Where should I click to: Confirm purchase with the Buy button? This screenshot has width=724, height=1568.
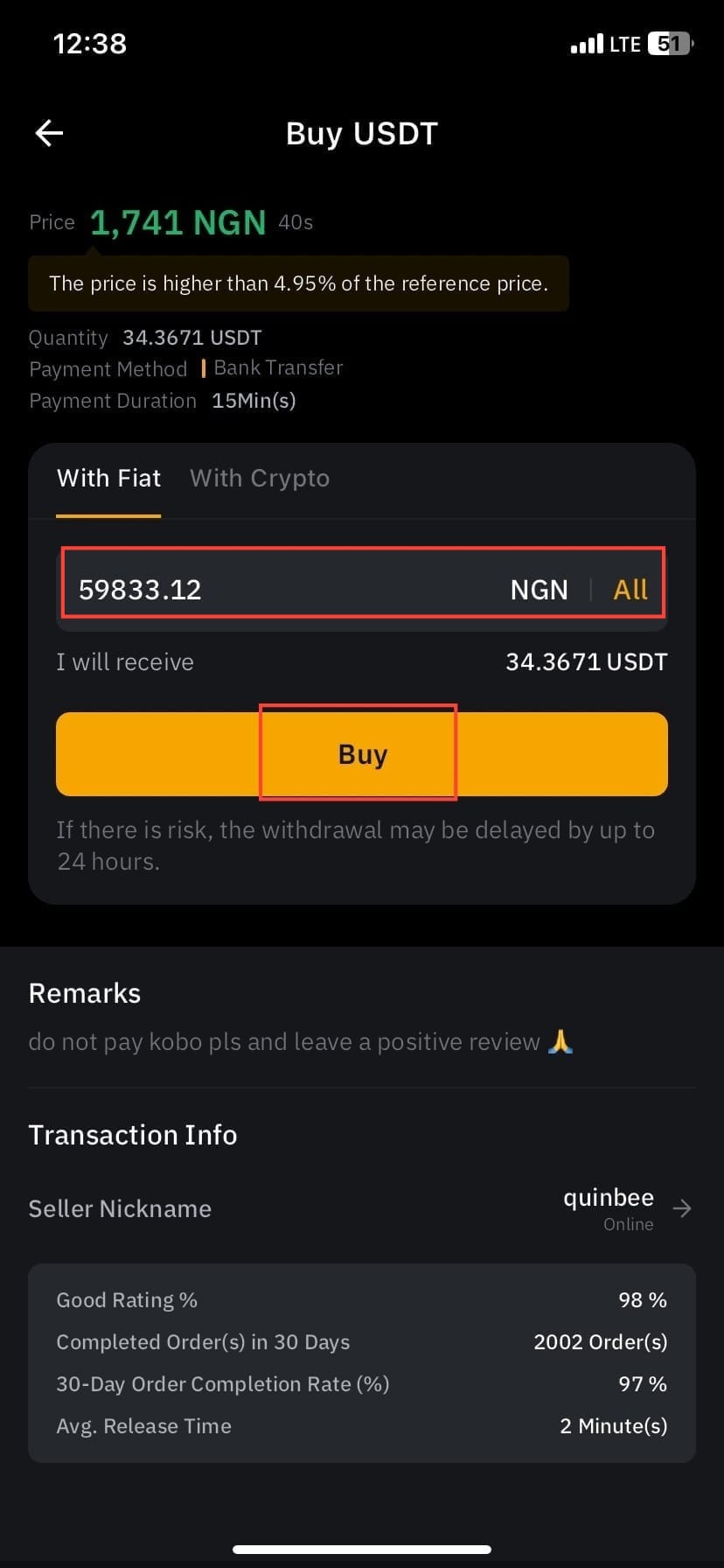[x=362, y=754]
